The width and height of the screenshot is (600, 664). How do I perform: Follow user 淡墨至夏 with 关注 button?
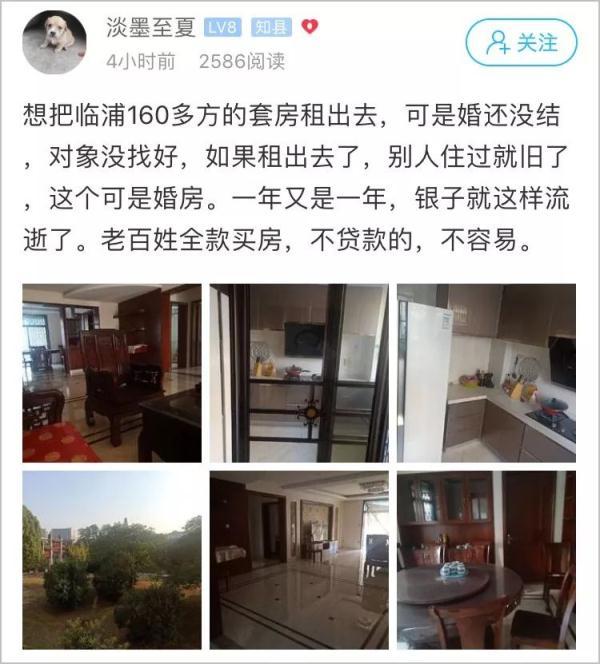521,42
